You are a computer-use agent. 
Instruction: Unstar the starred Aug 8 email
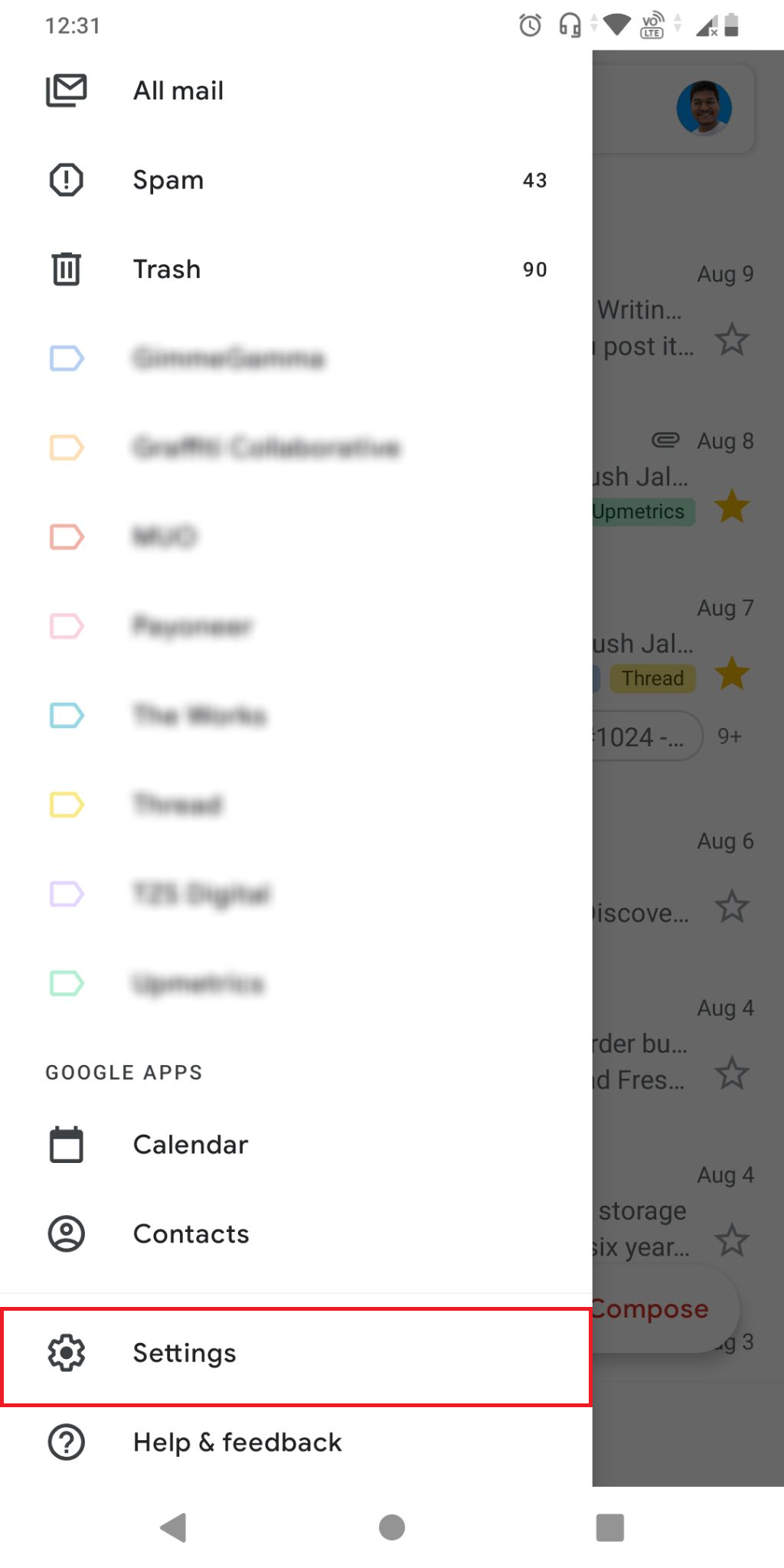tap(732, 506)
